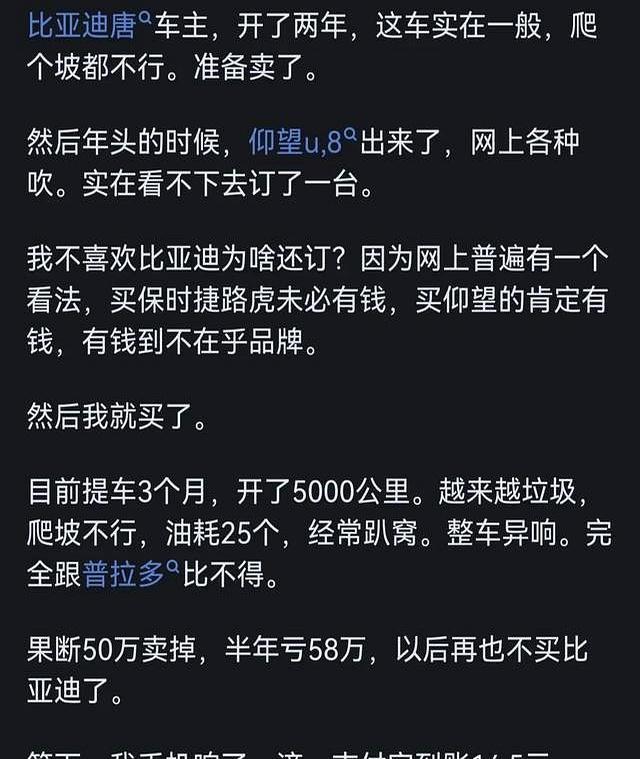Open the 普拉多 search link
The height and width of the screenshot is (759, 640).
coord(129,575)
